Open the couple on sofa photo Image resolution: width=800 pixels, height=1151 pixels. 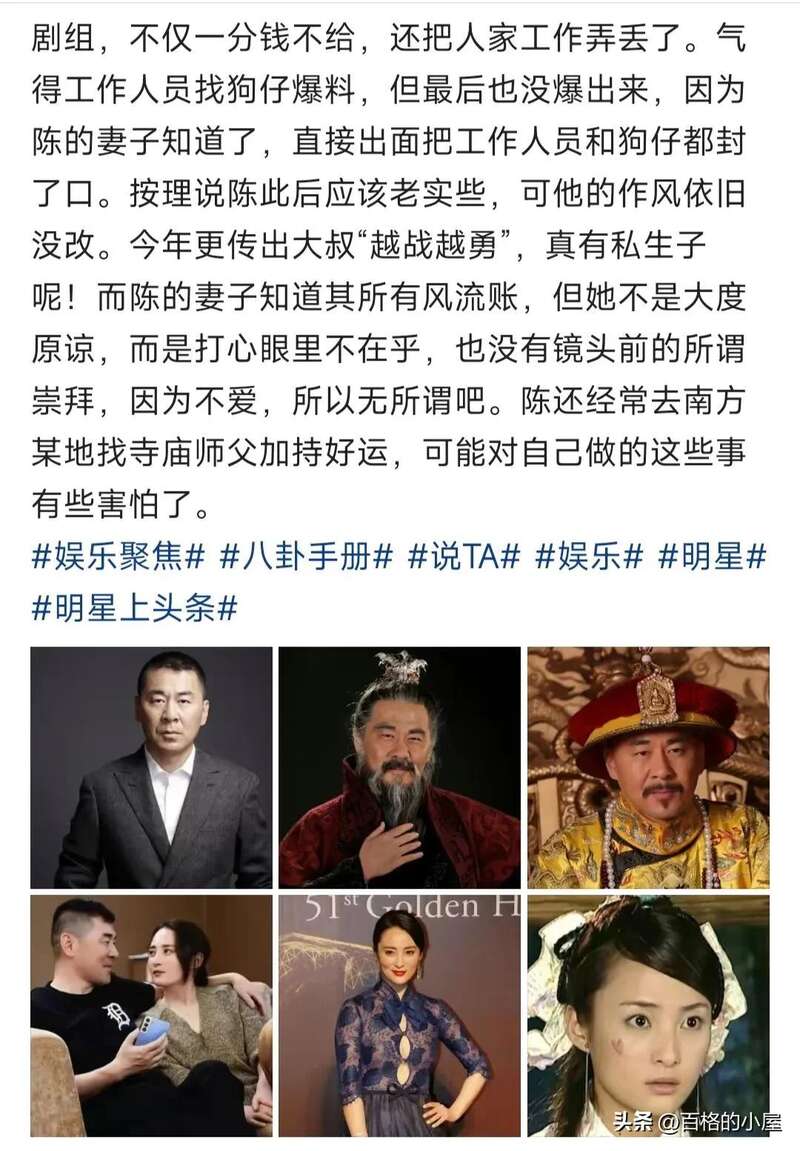(x=151, y=1015)
